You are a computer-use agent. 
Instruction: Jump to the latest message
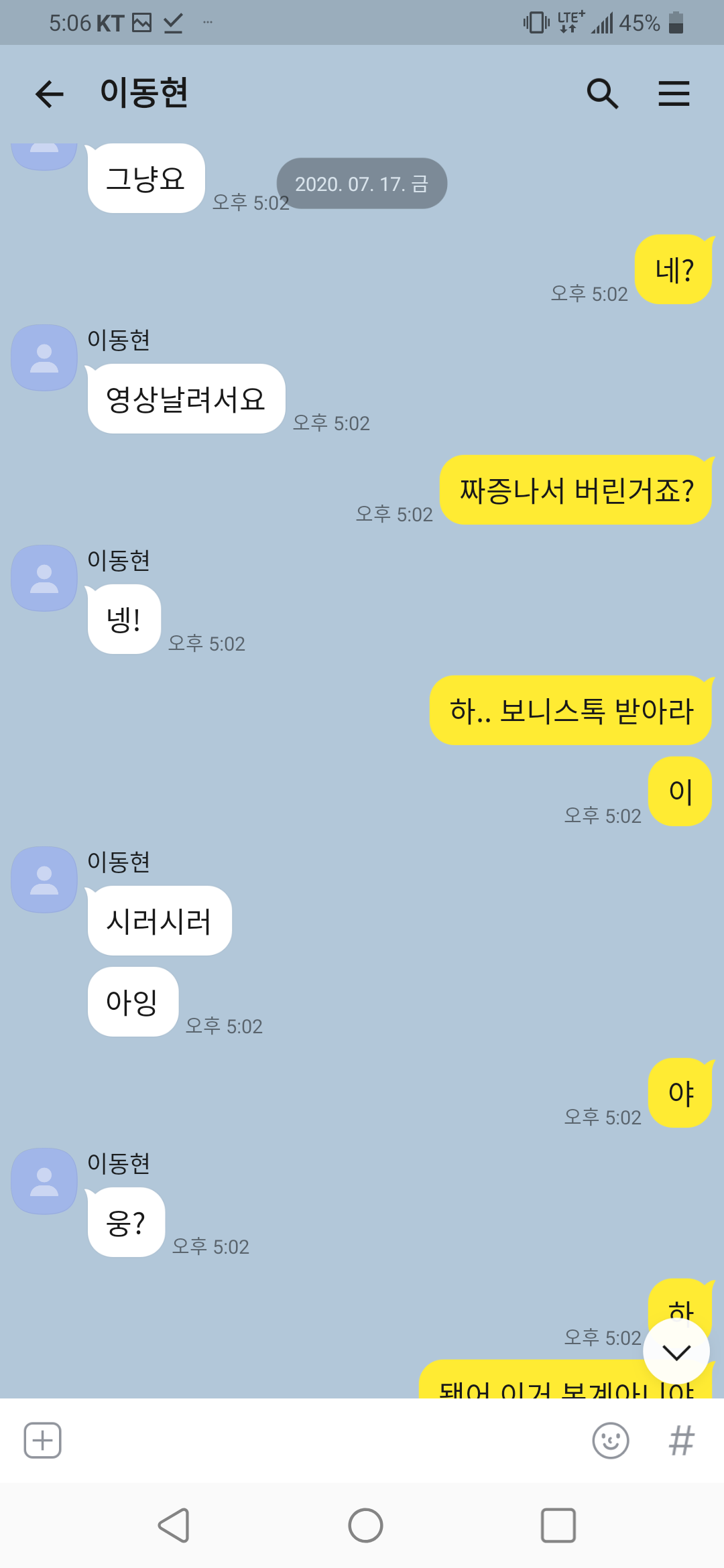pos(676,1352)
